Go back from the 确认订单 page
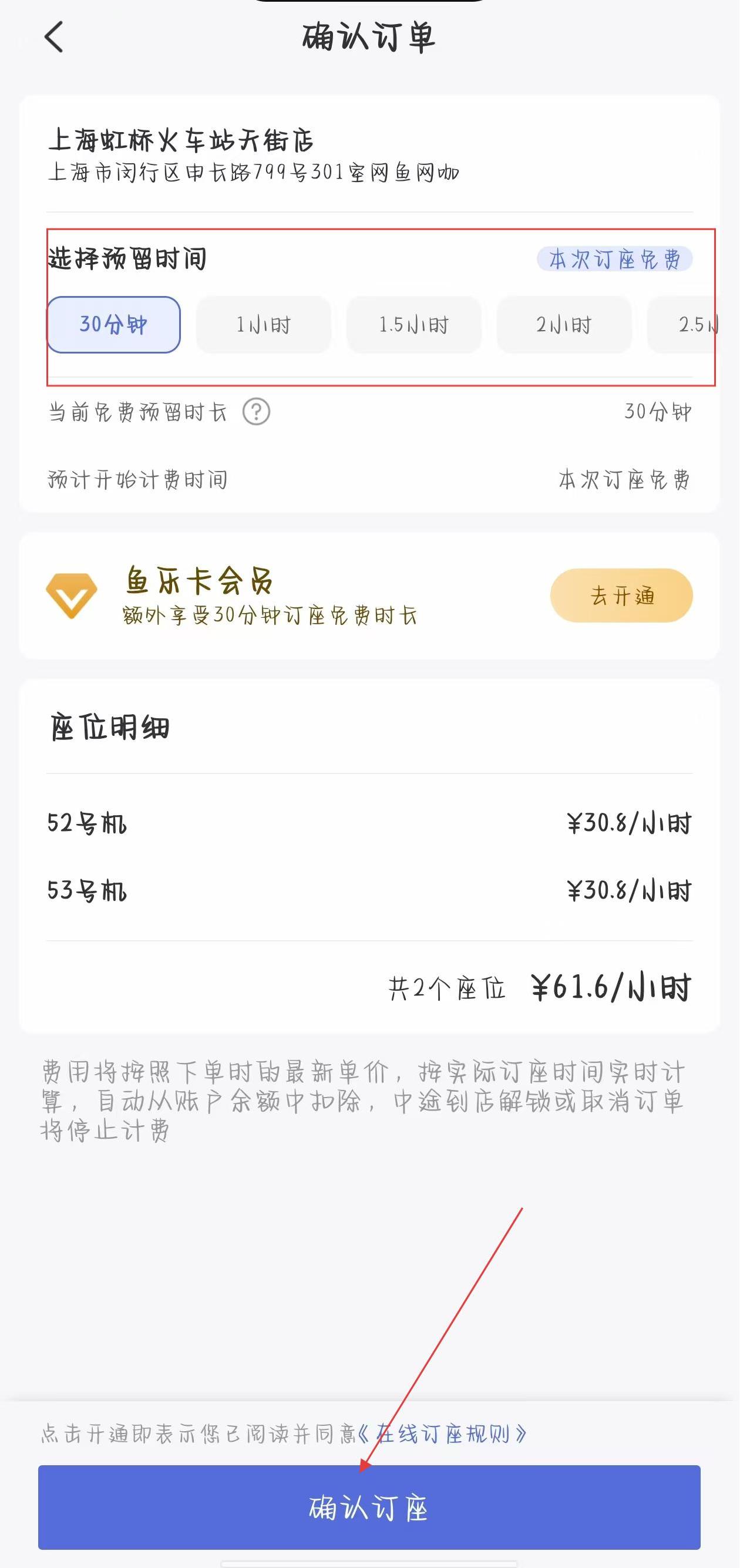The width and height of the screenshot is (740, 1568). click(x=53, y=37)
